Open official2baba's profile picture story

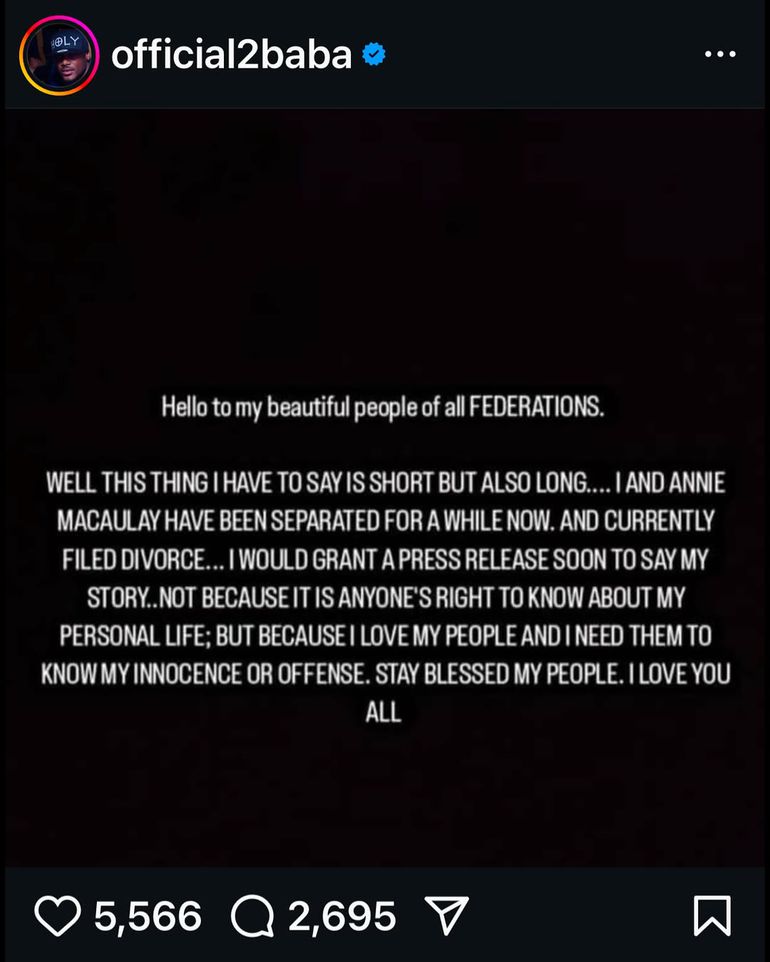(x=59, y=54)
